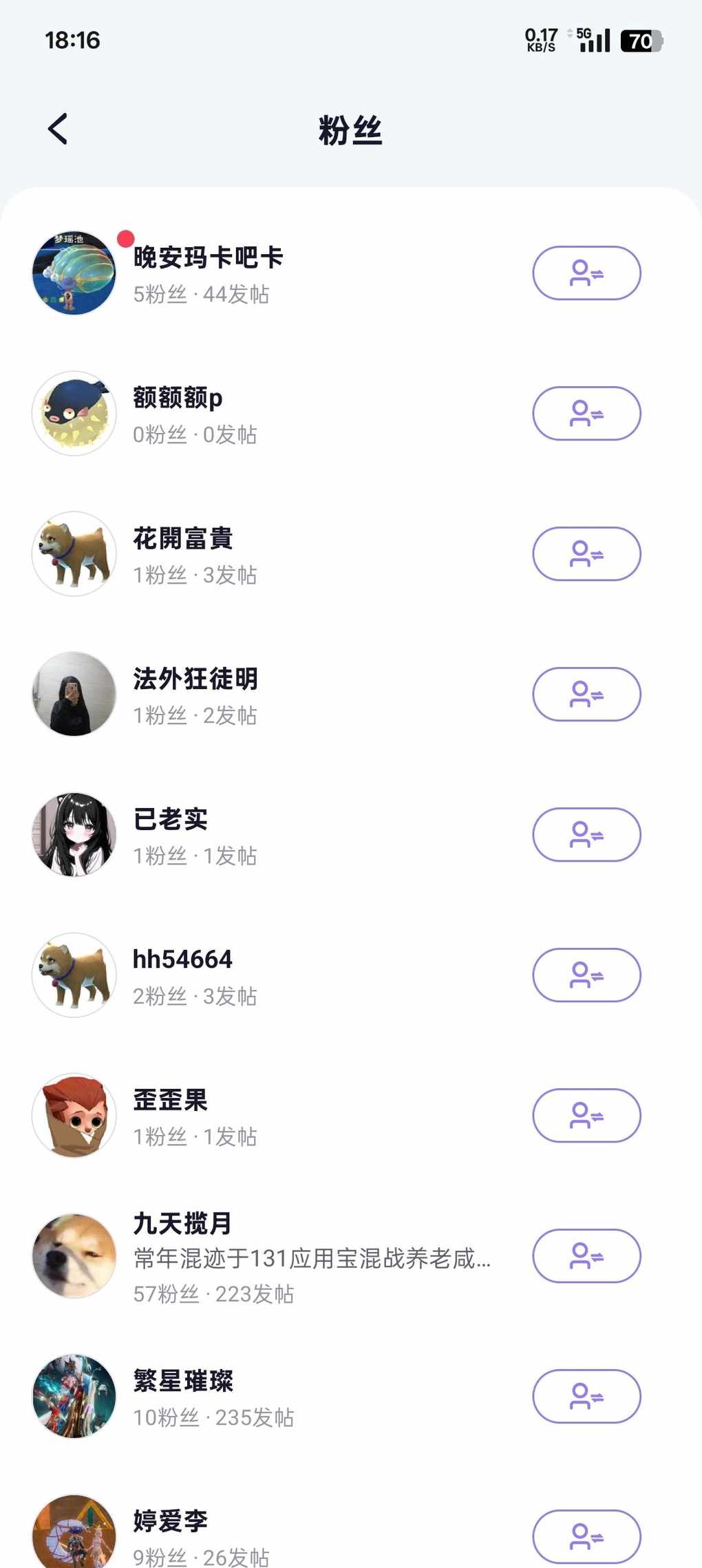Follow back hh54664

pos(586,975)
